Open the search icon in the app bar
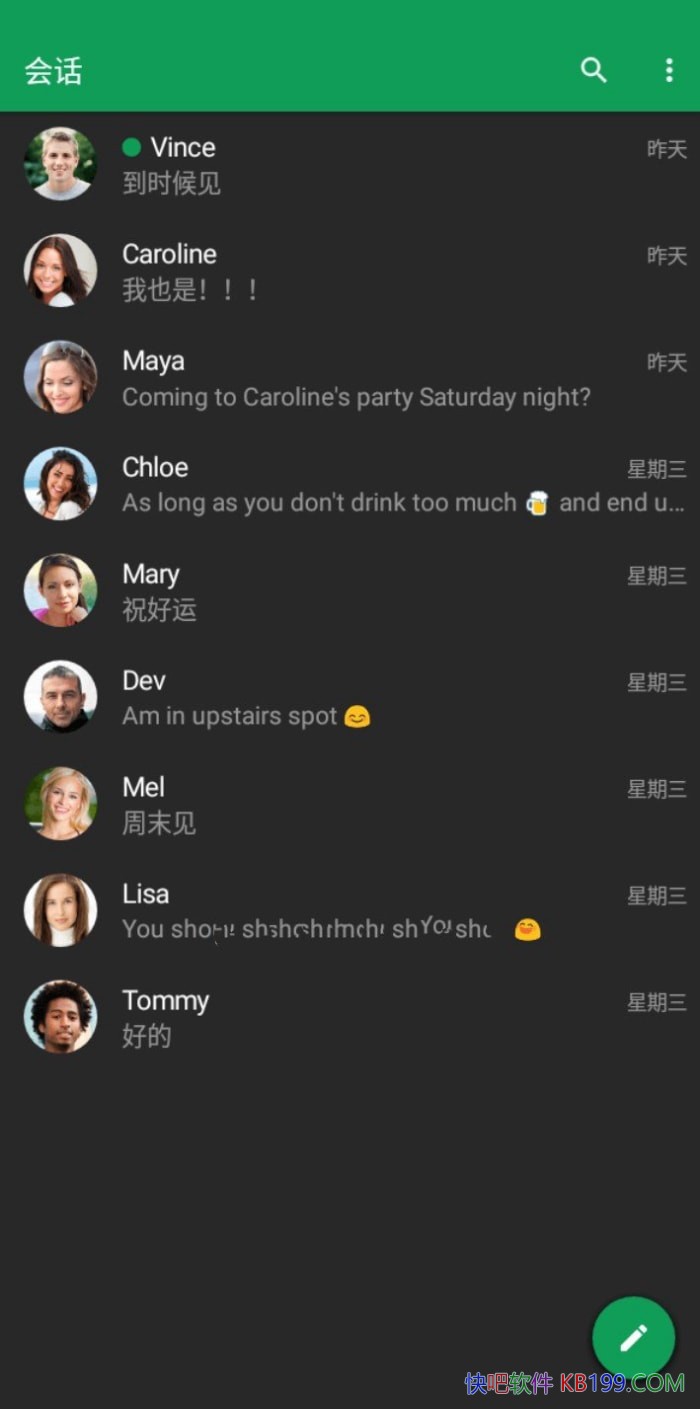This screenshot has width=700, height=1409. 594,70
